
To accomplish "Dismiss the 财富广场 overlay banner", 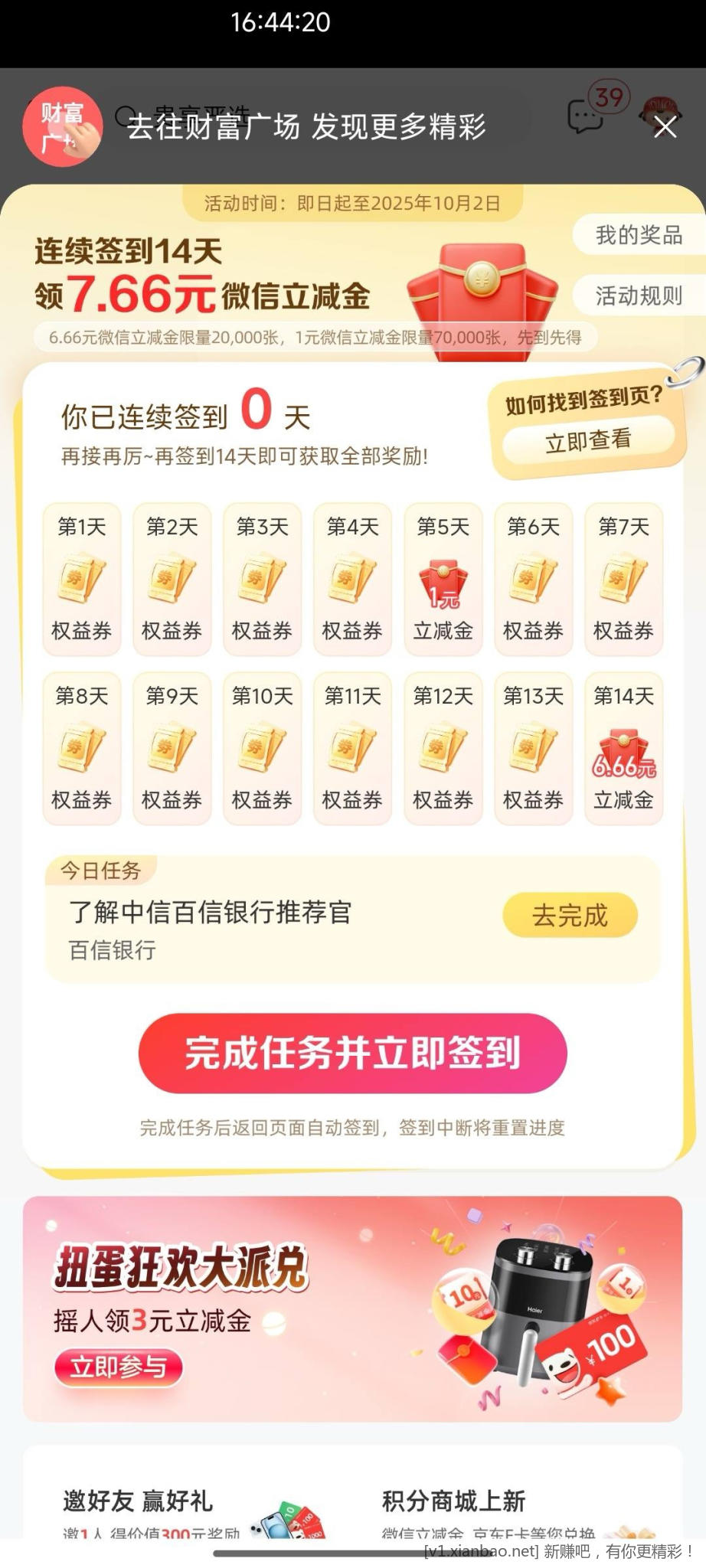I will coord(665,127).
